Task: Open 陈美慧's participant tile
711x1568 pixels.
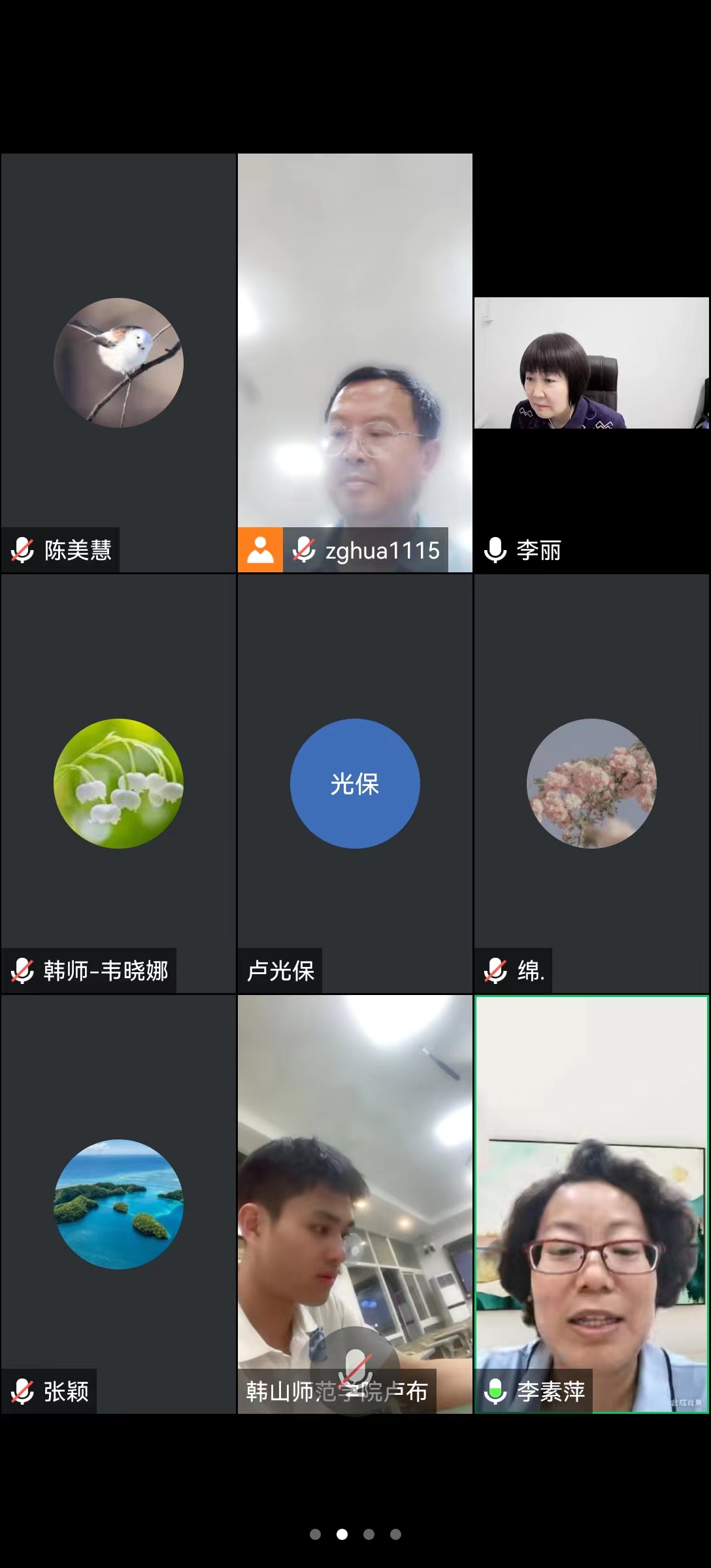Action: [x=118, y=363]
